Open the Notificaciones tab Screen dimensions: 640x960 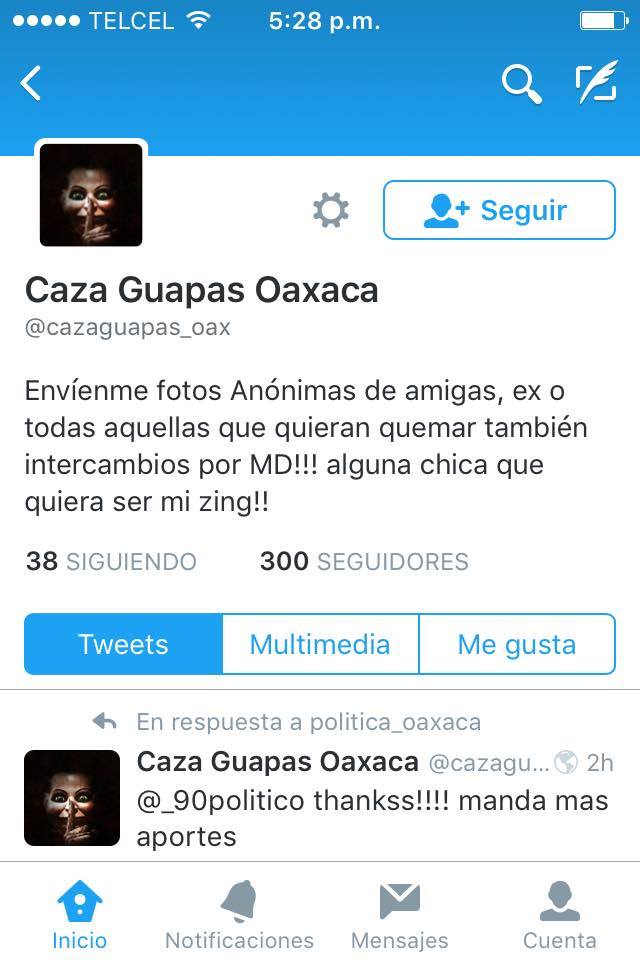click(x=239, y=914)
